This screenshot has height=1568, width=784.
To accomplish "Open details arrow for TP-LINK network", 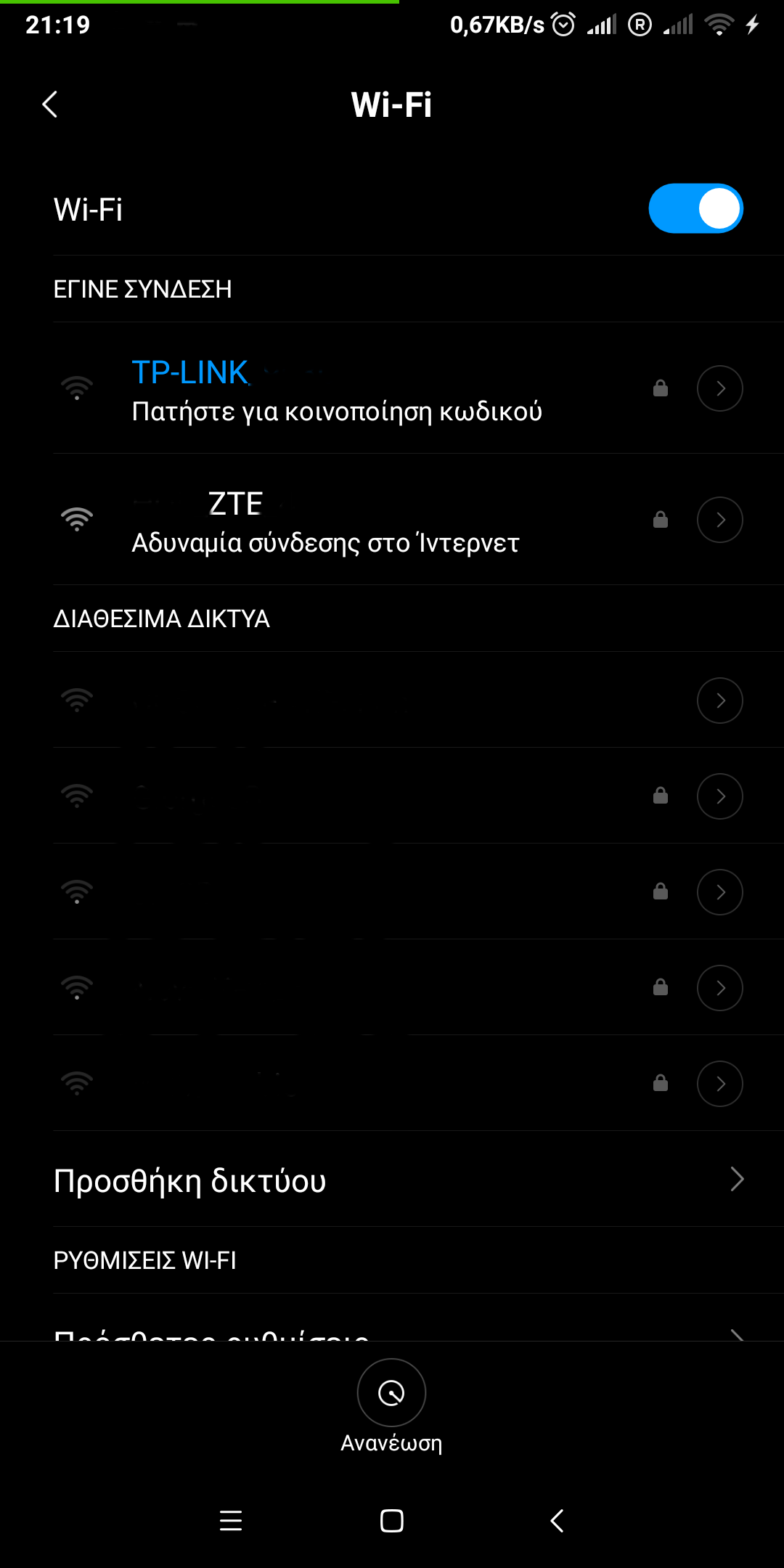I will 719,389.
